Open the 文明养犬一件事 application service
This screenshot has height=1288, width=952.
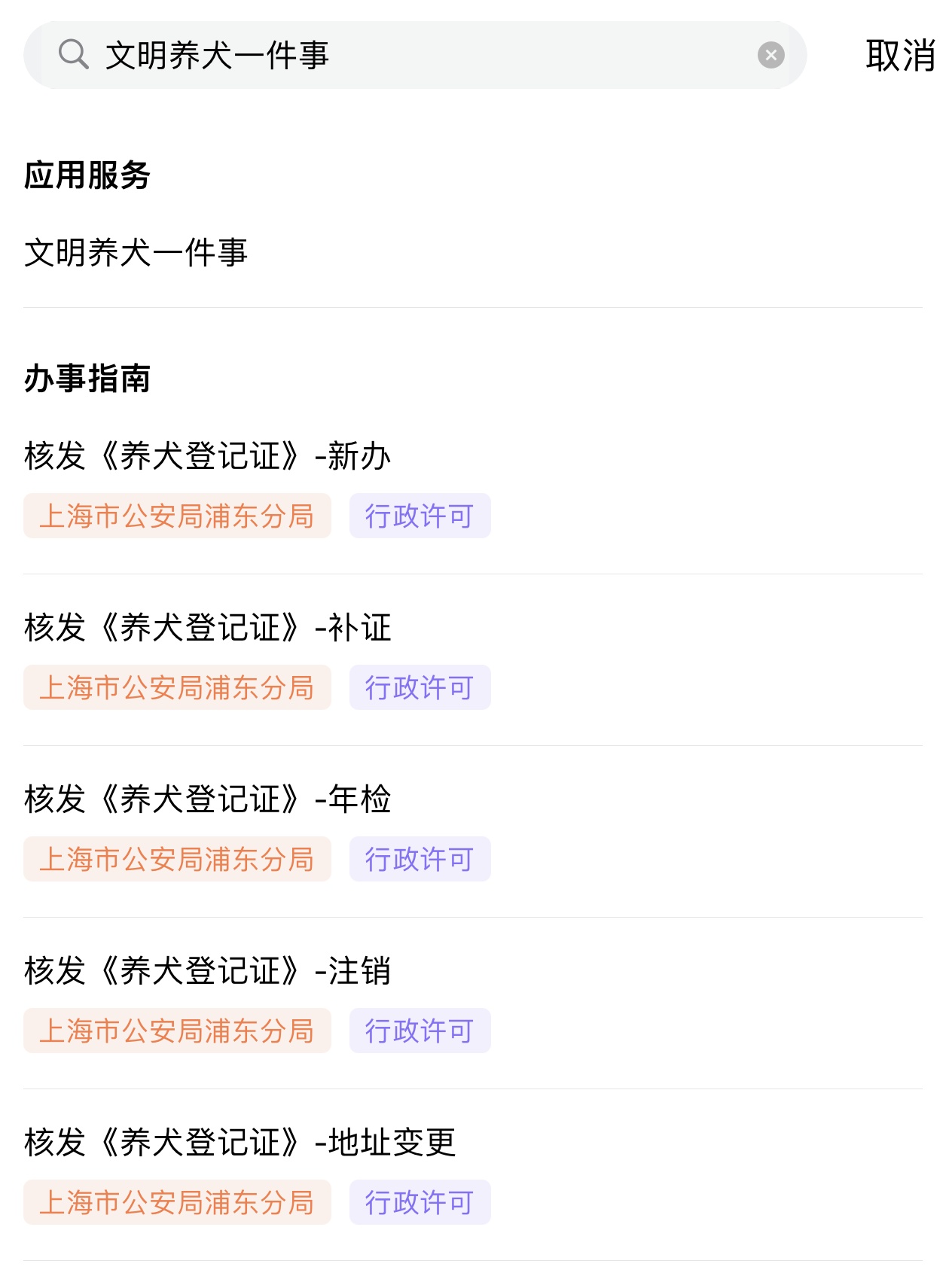136,253
